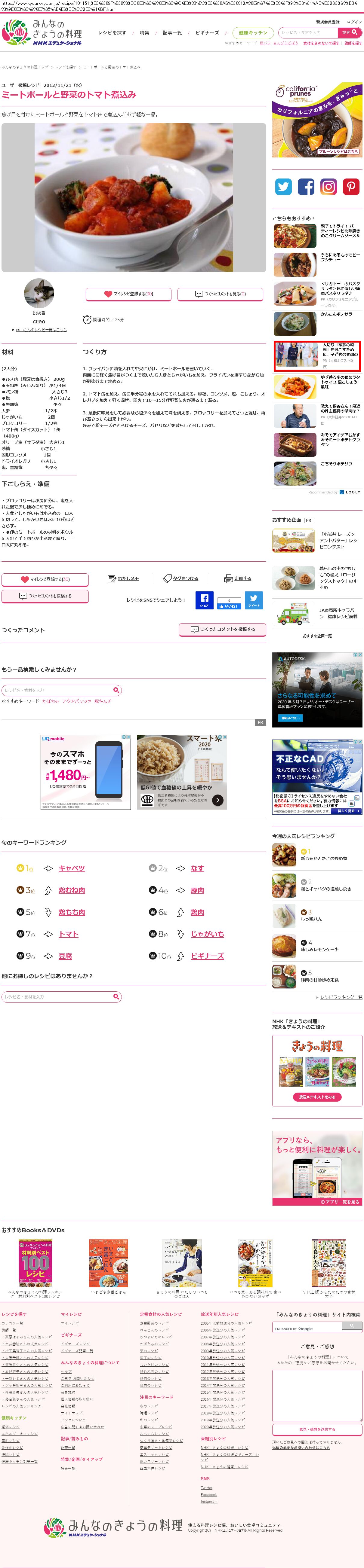Image resolution: width=364 pixels, height=1568 pixels.
Task: Open the Instagram icon in the sidebar
Action: [329, 186]
